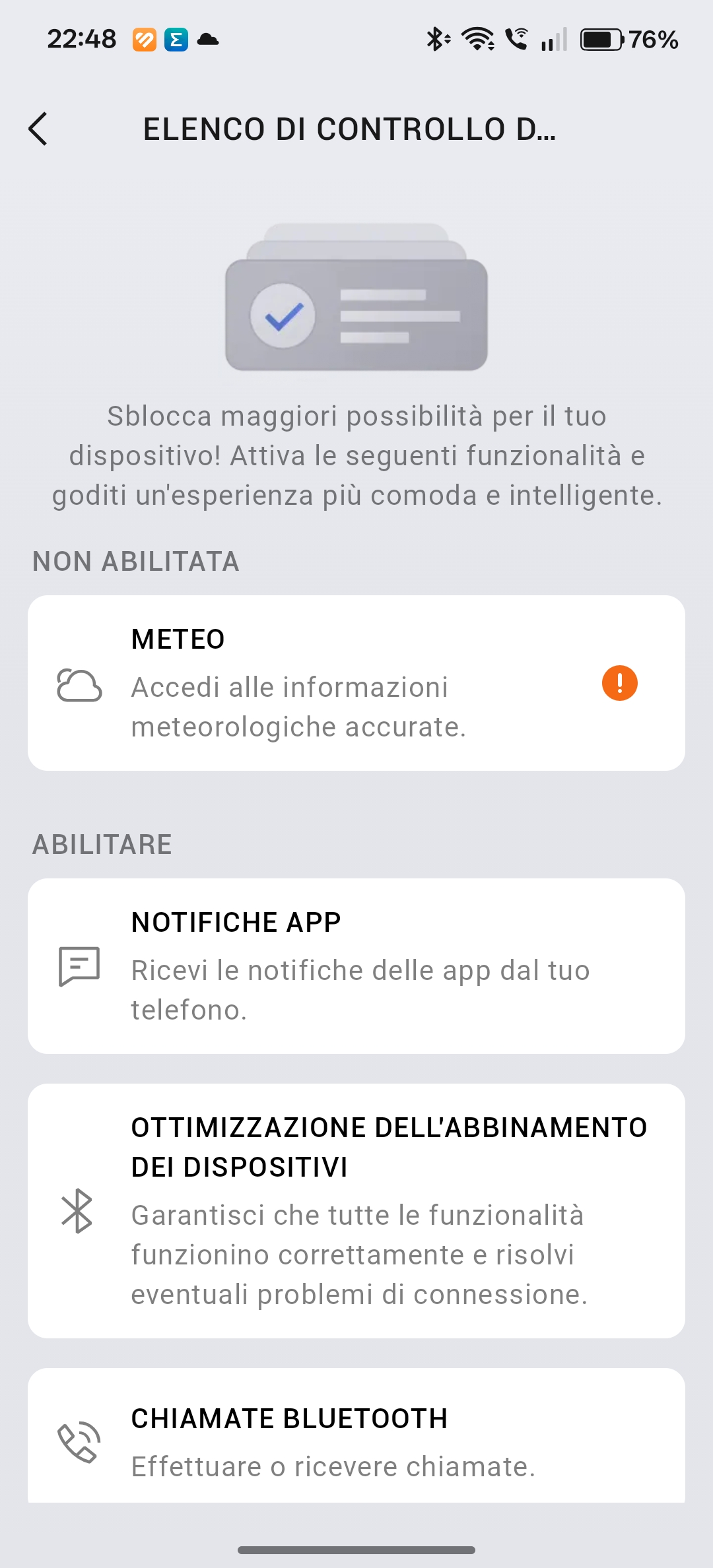This screenshot has width=713, height=1568.
Task: Open the Notifiche App card
Action: click(356, 965)
